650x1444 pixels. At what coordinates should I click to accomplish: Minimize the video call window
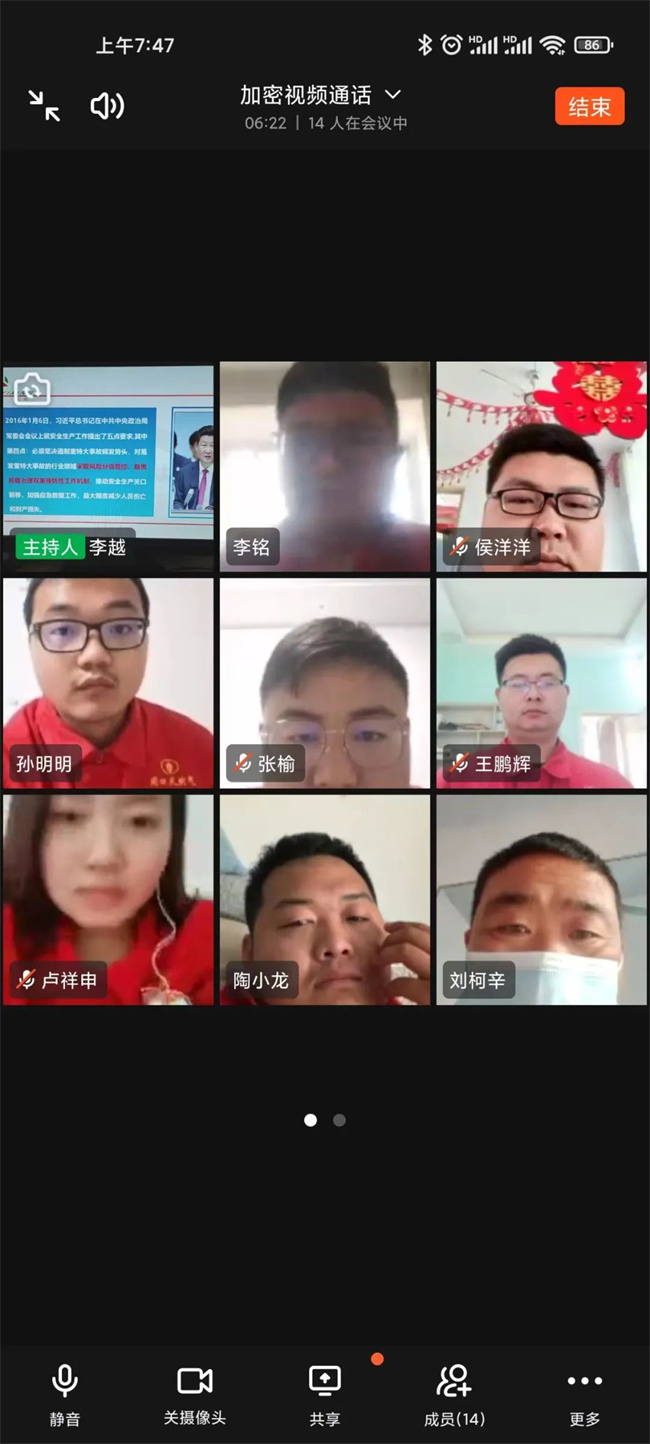point(44,106)
